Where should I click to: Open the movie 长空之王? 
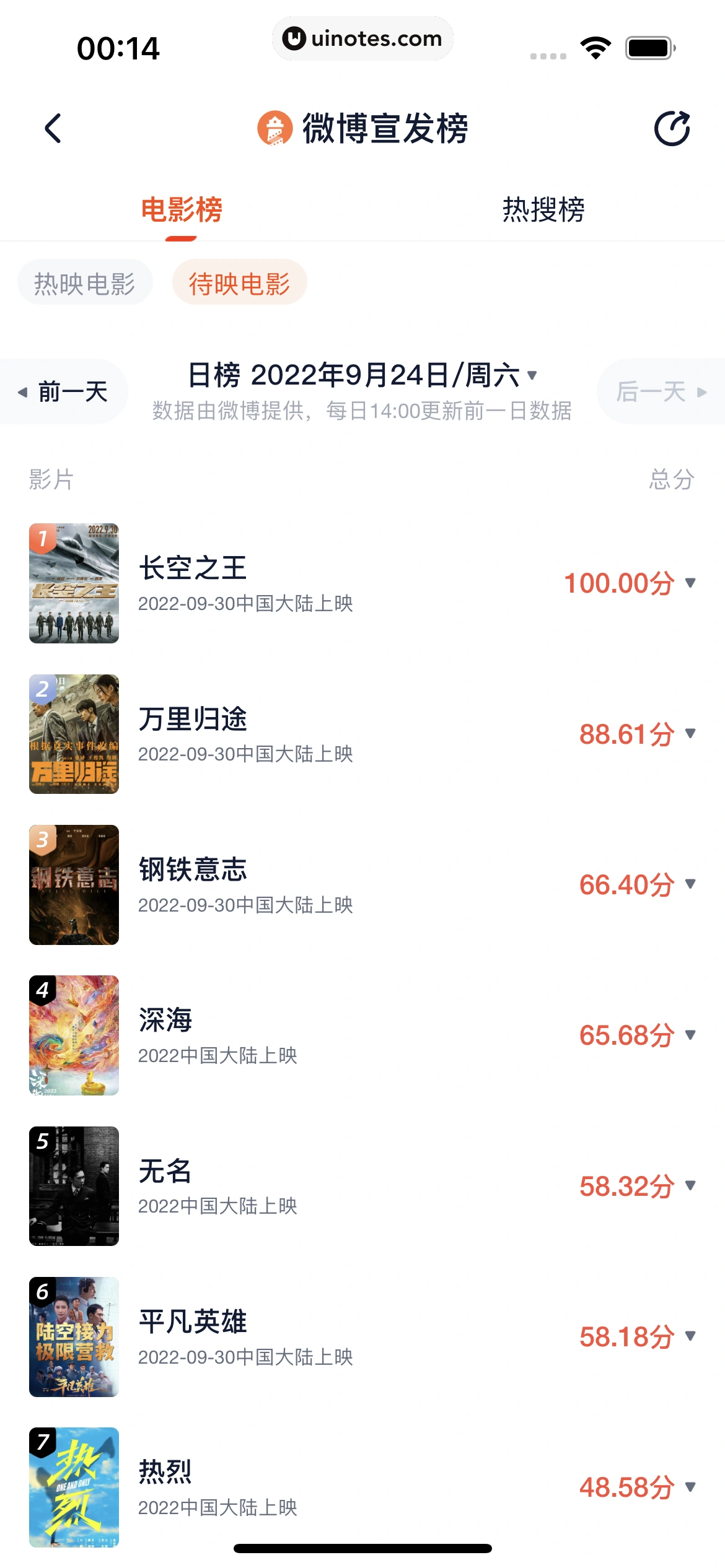click(193, 568)
